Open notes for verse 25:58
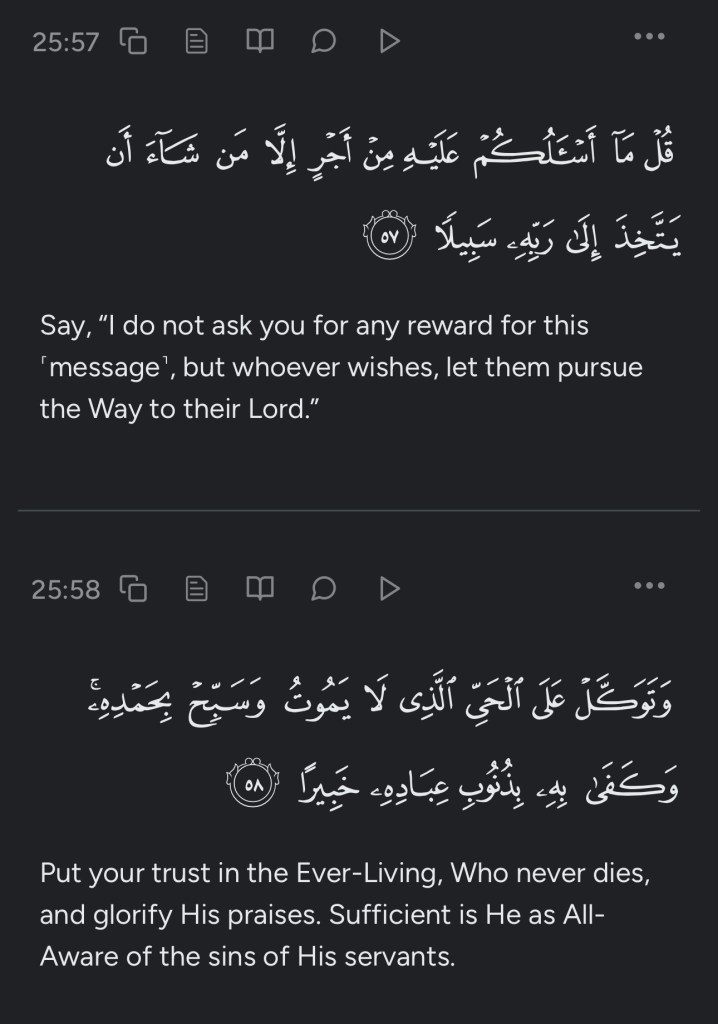718x1024 pixels. [x=198, y=589]
